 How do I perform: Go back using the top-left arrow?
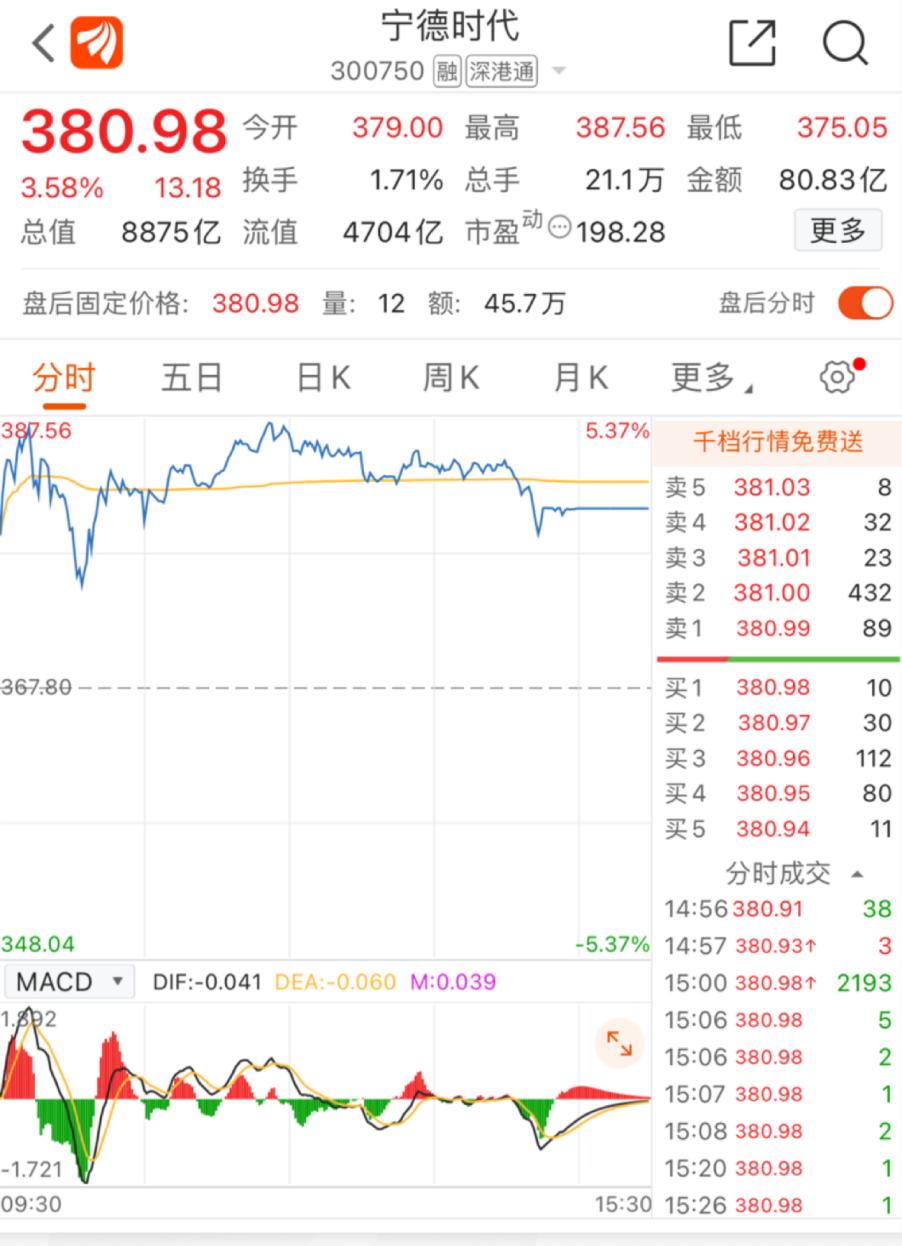tap(42, 44)
